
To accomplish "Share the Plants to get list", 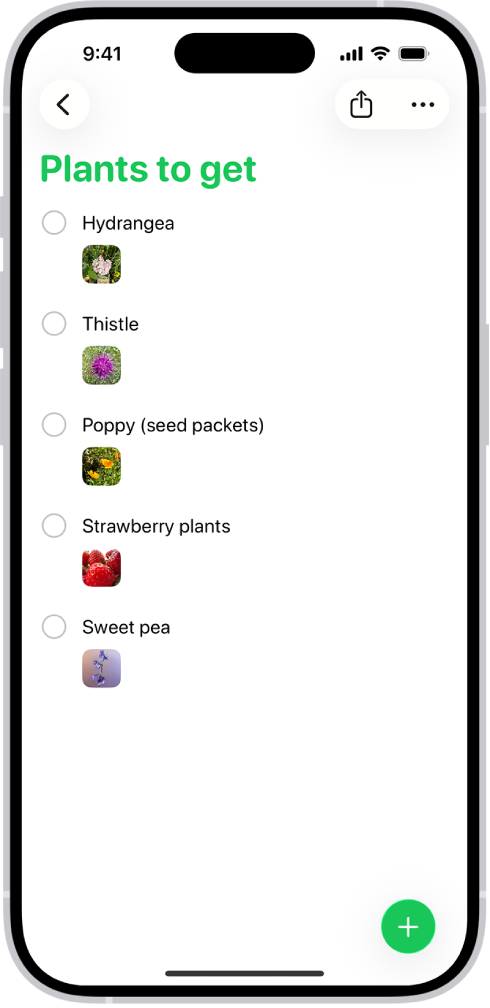I will (361, 104).
